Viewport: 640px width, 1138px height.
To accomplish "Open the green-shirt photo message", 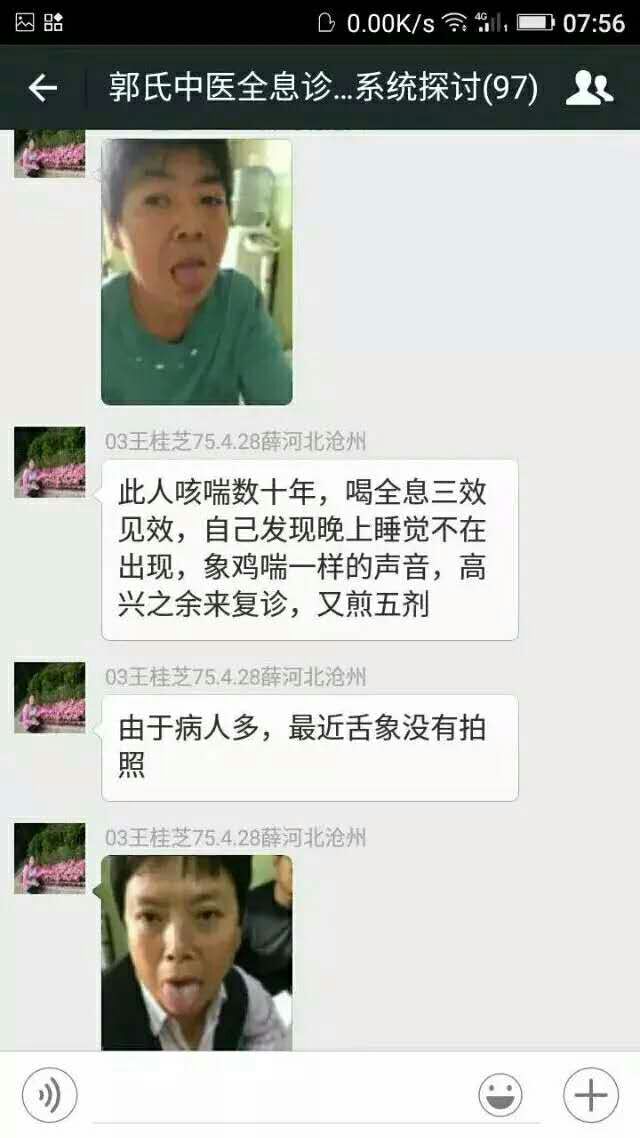I will coord(197,272).
